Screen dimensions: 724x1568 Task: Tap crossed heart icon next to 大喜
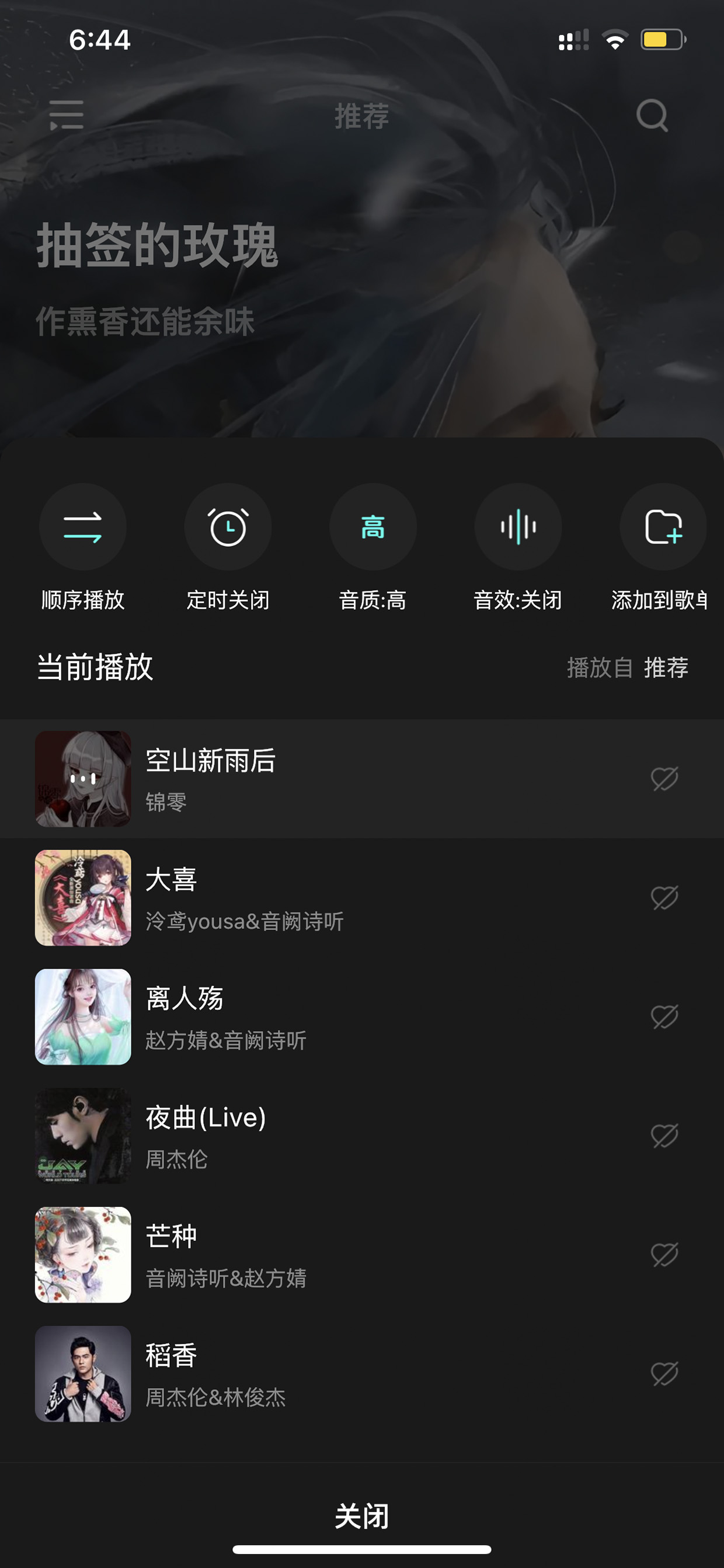[x=664, y=898]
